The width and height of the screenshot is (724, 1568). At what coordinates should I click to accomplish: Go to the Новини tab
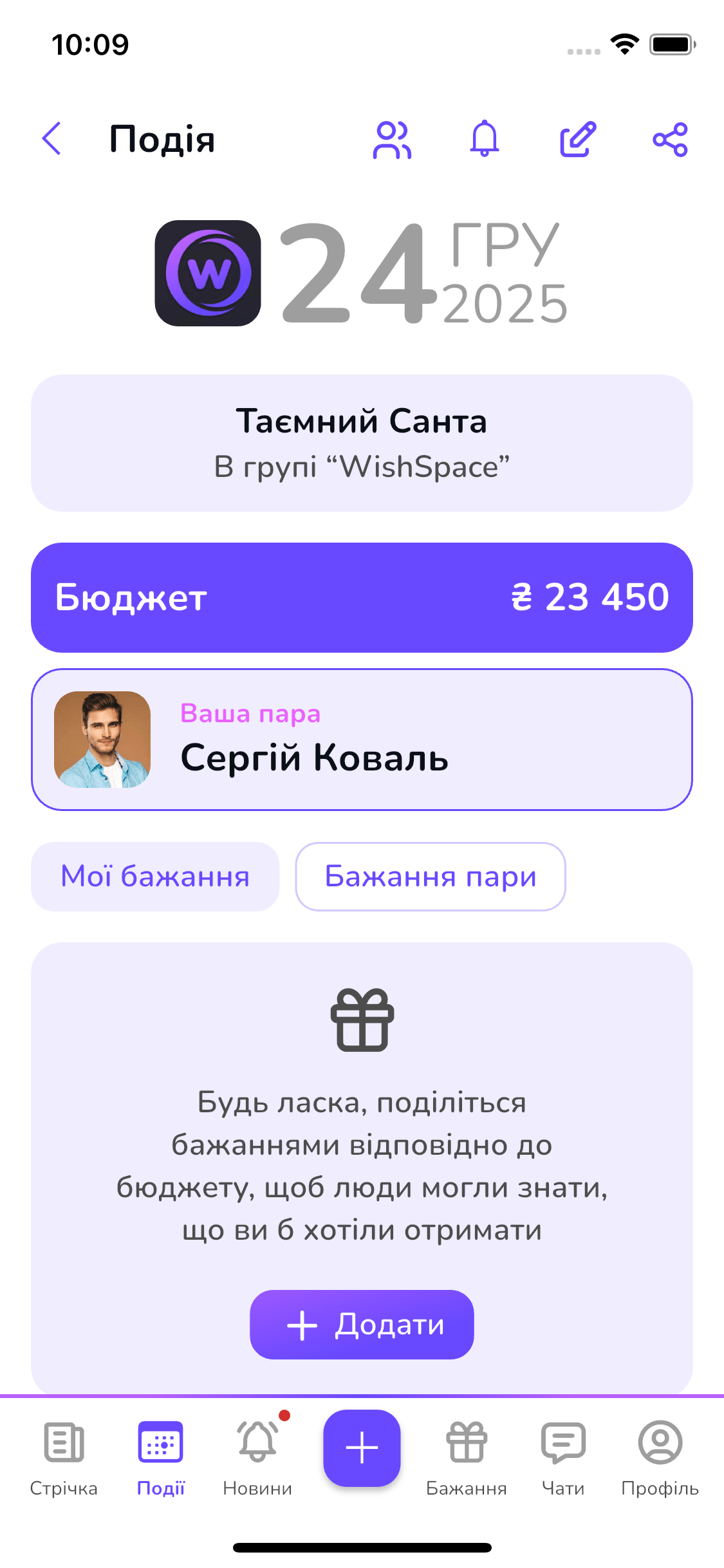click(257, 1458)
